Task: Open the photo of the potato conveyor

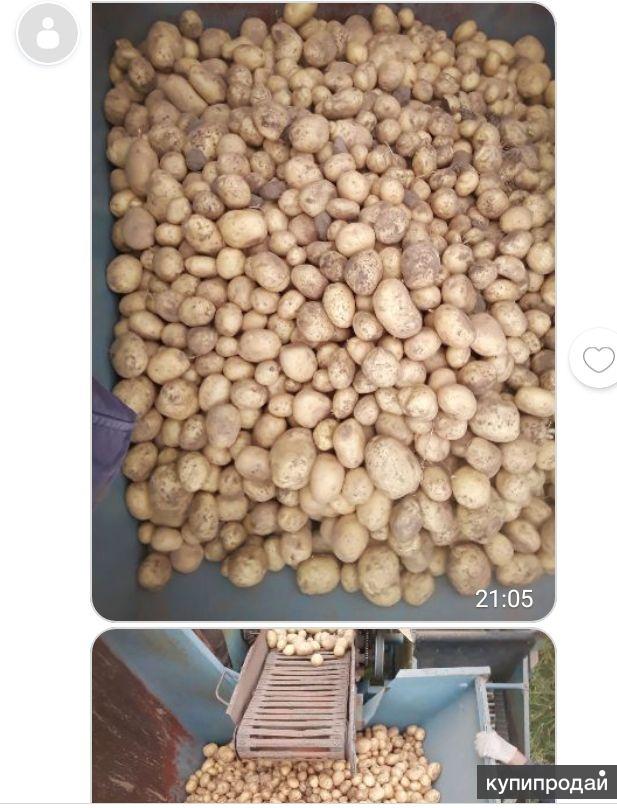Action: pos(323,715)
